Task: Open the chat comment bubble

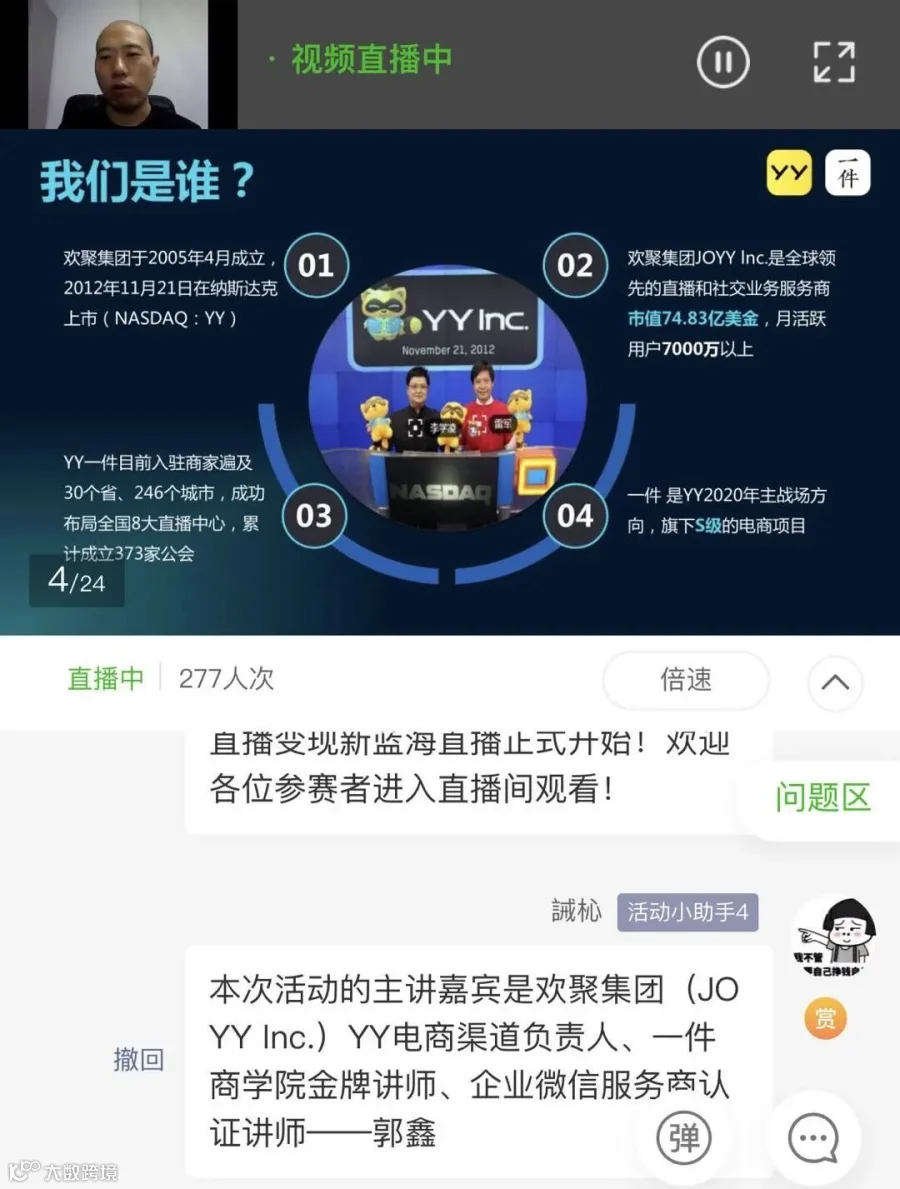Action: pos(814,1137)
